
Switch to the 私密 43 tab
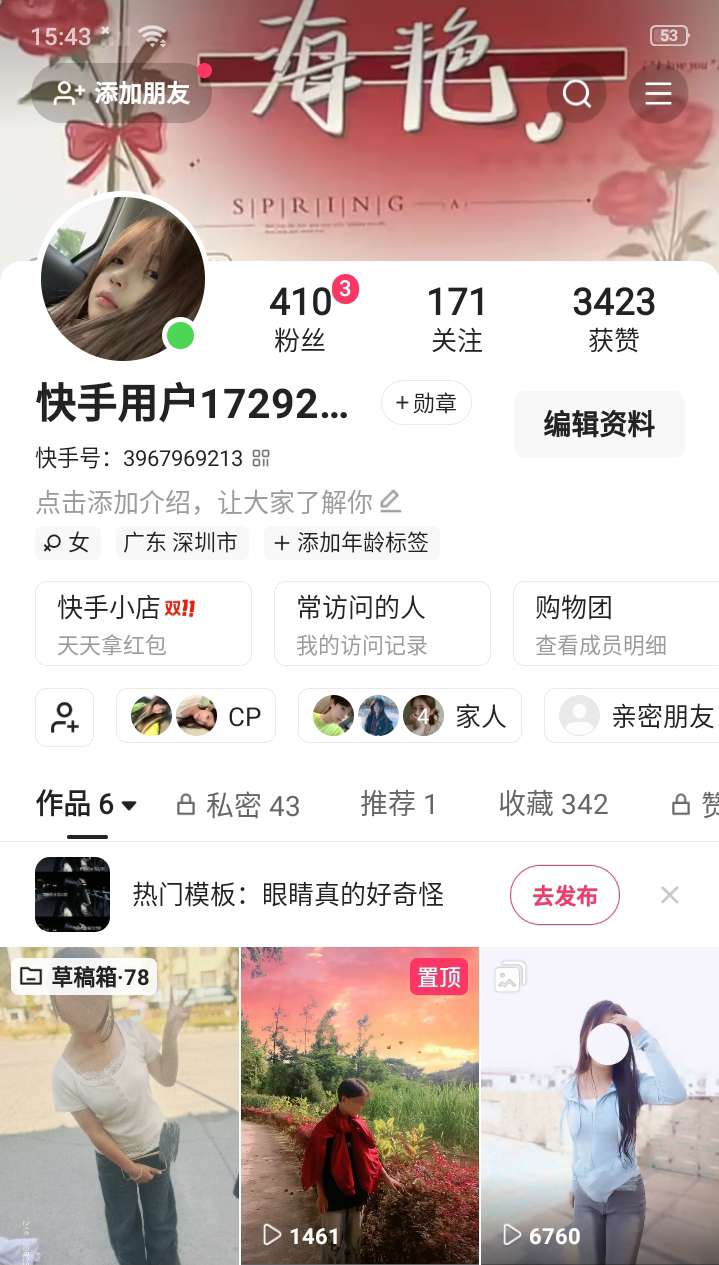238,805
